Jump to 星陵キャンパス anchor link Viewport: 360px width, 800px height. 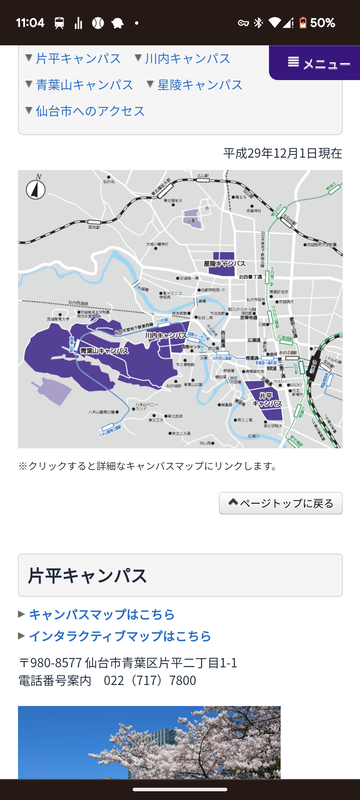tap(200, 85)
